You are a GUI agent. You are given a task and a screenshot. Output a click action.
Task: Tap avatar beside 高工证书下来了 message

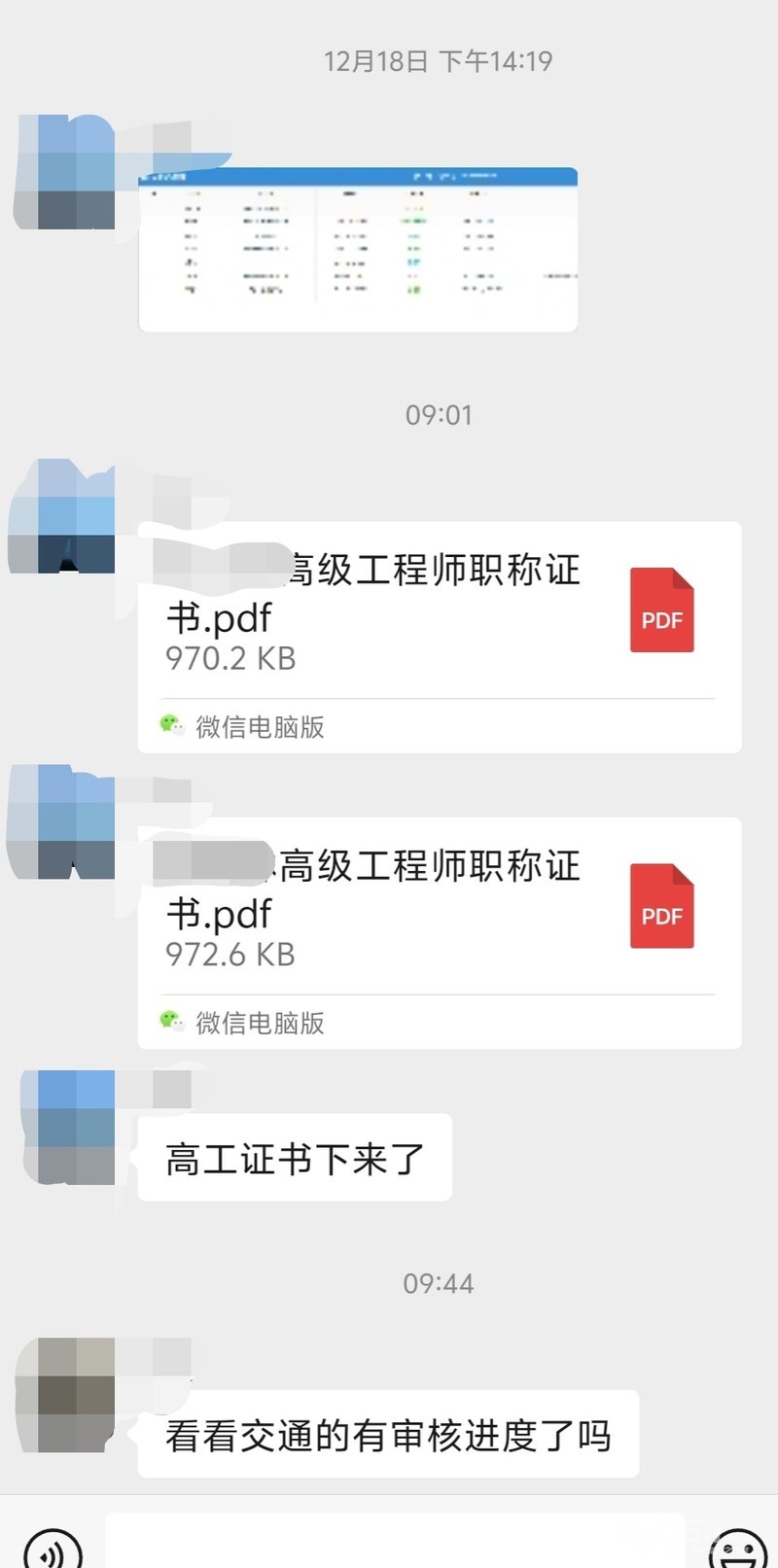coord(68,1128)
